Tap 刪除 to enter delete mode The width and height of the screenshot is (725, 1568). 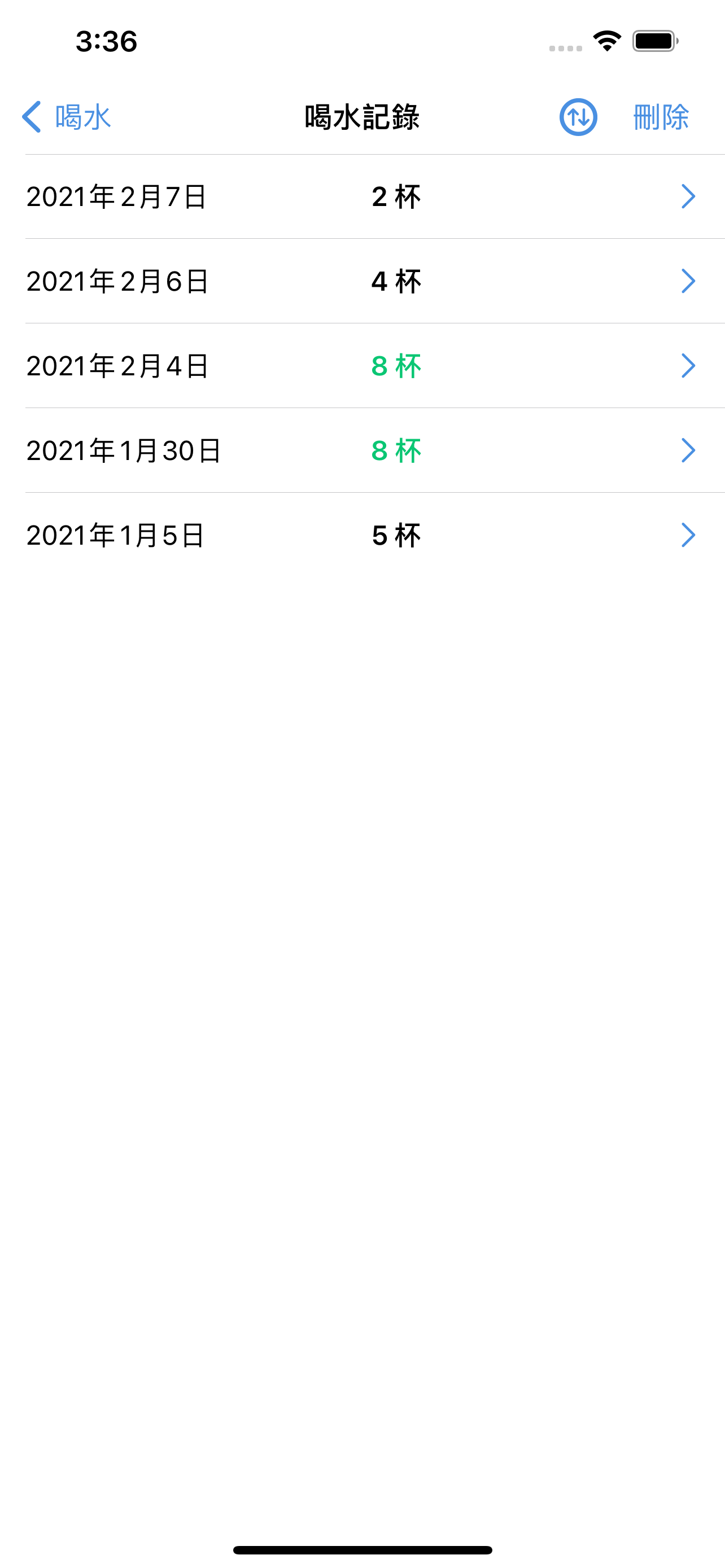(662, 116)
